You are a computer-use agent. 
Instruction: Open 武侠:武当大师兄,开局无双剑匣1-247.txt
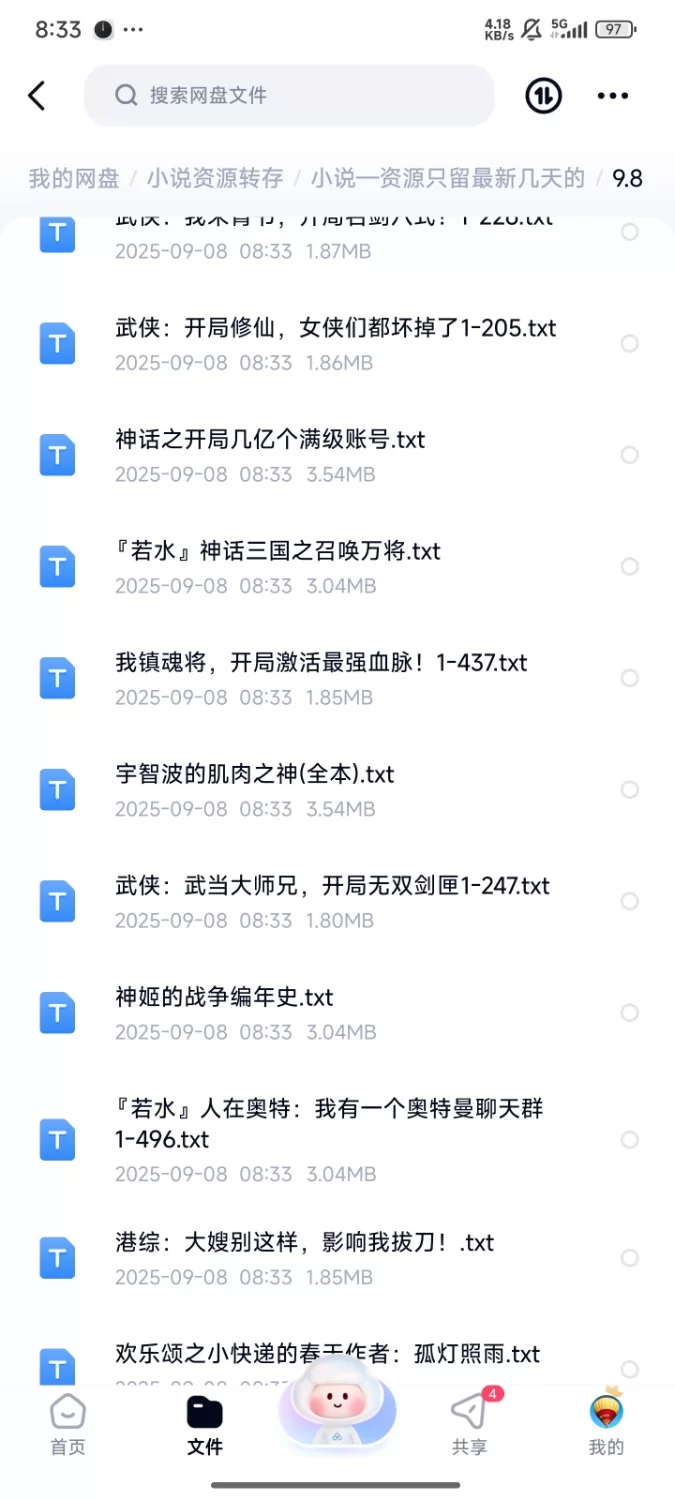(332, 886)
